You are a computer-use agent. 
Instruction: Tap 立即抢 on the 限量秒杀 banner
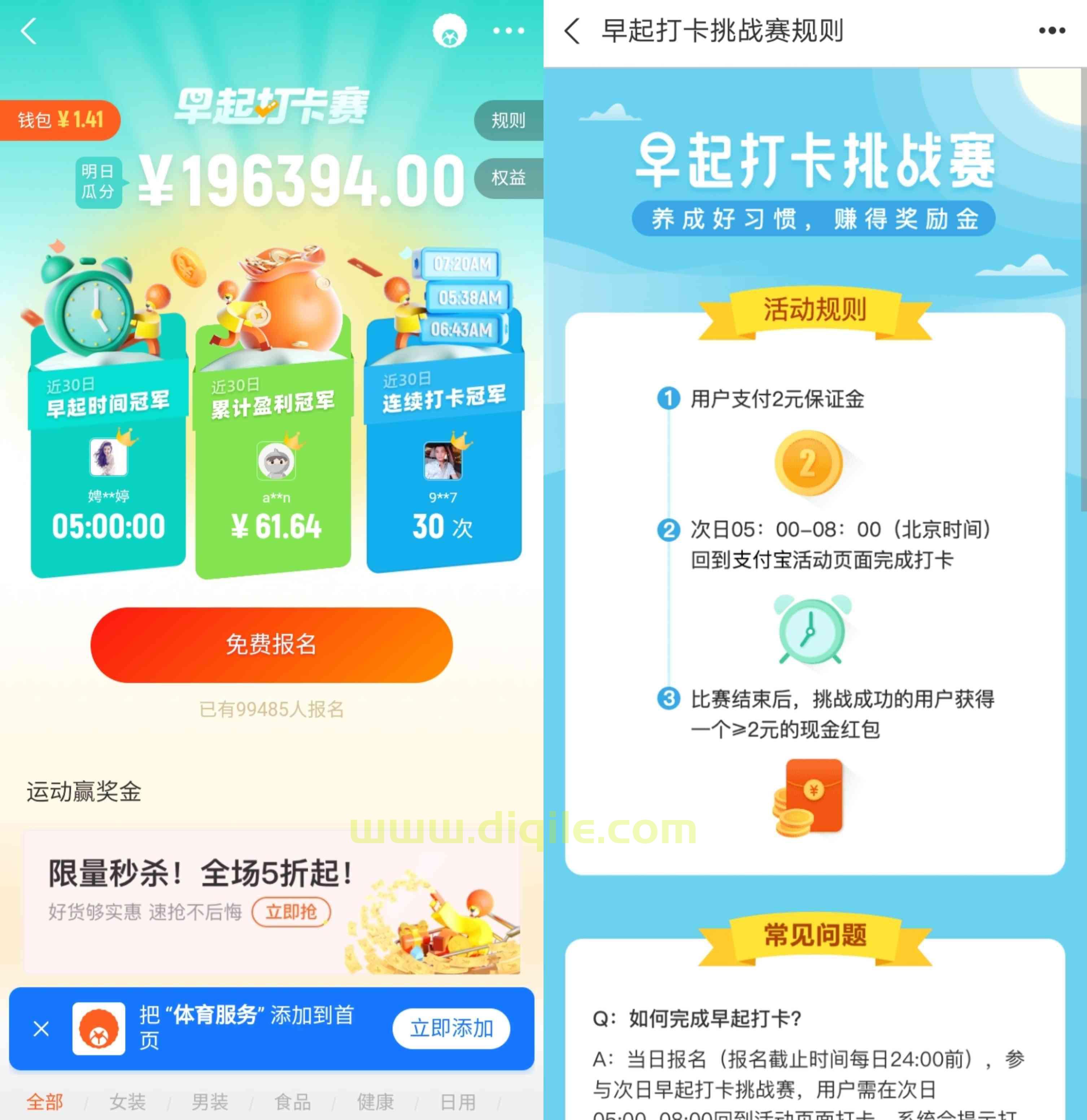pyautogui.click(x=291, y=911)
